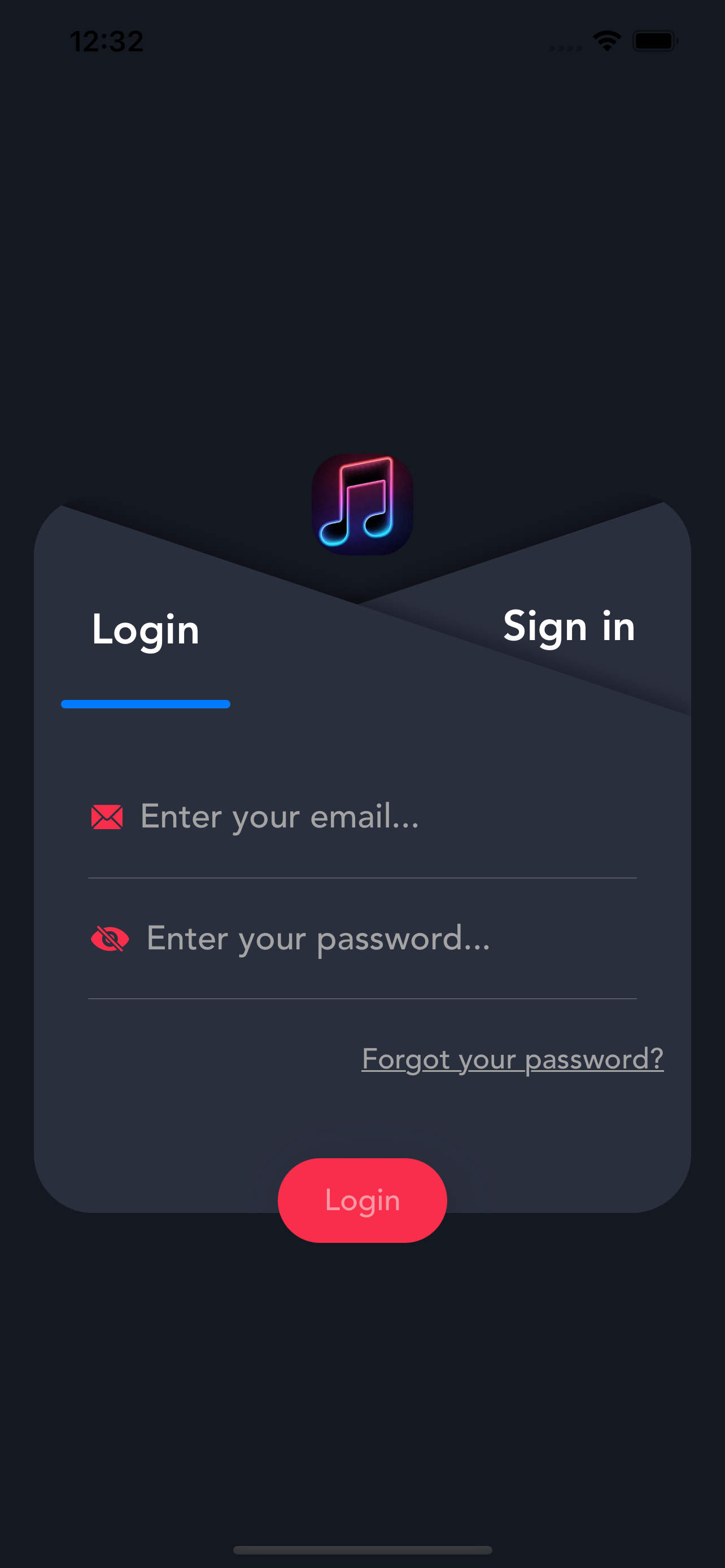Click the clock showing 12:32

tap(108, 41)
